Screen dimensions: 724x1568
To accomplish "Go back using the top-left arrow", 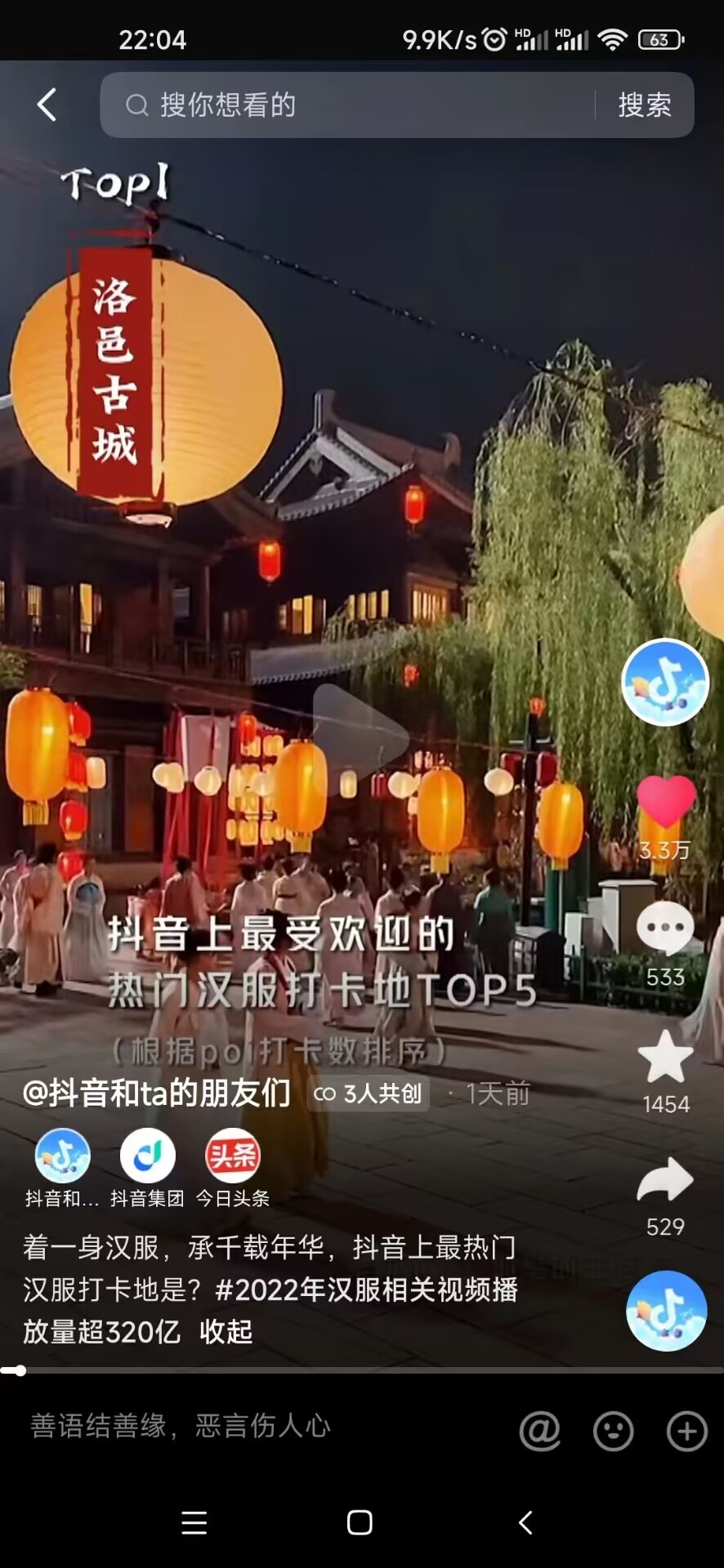I will (x=47, y=105).
